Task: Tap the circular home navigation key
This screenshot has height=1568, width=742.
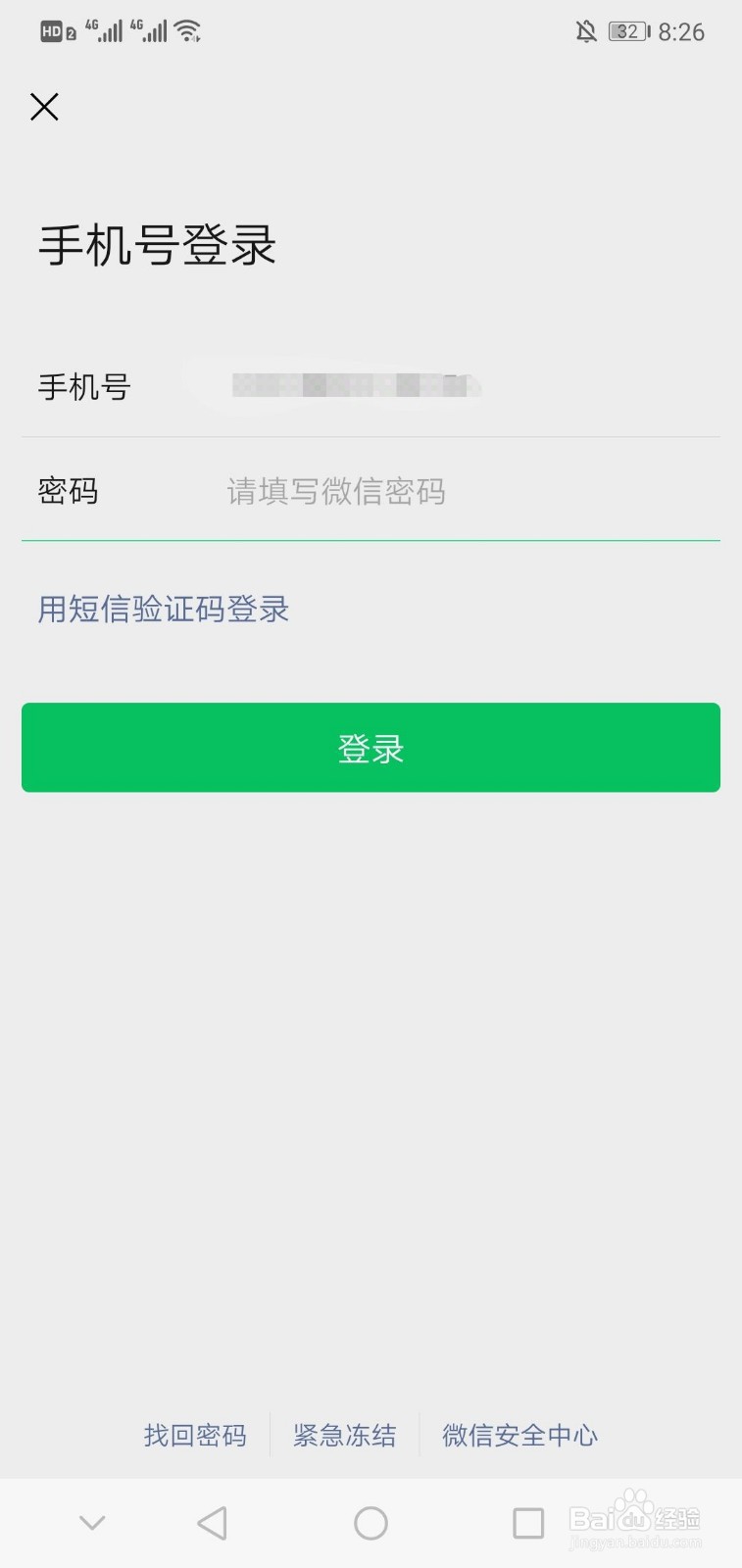Action: point(371,1523)
